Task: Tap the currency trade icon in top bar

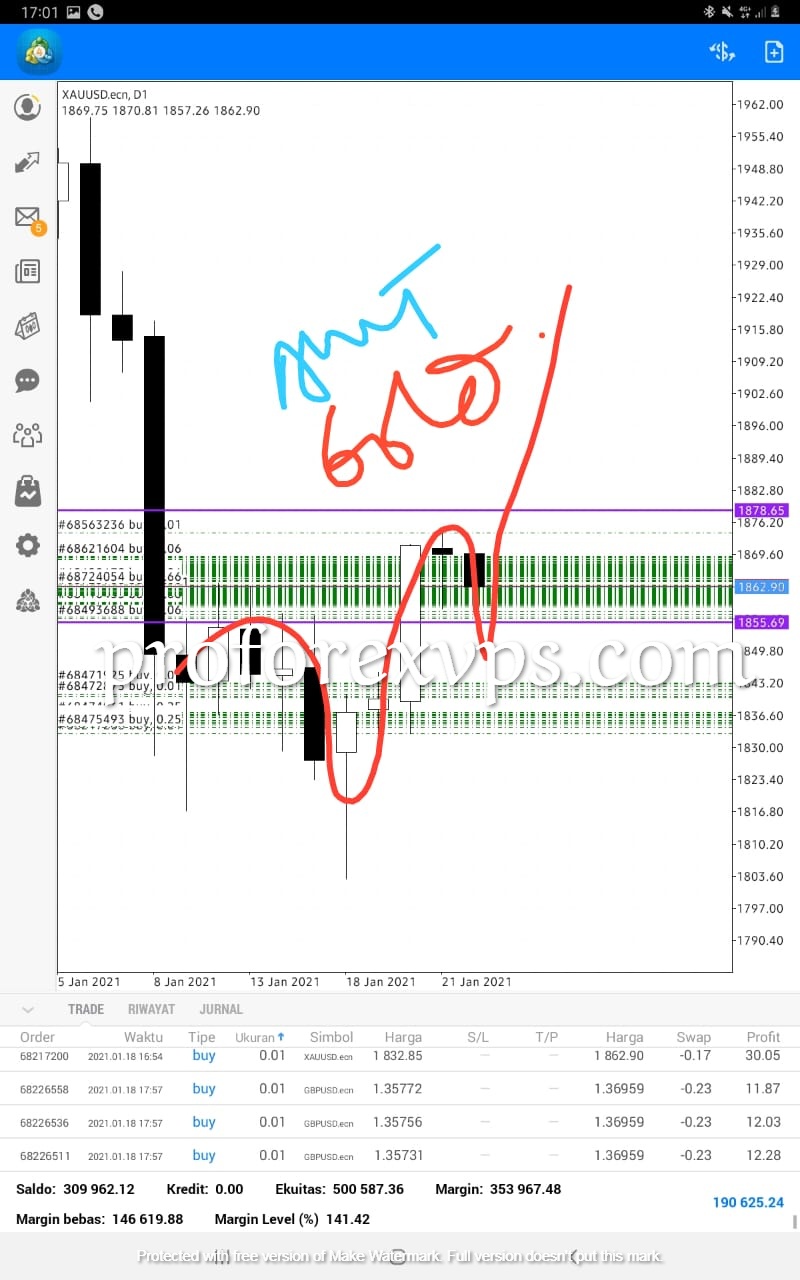Action: pyautogui.click(x=722, y=52)
